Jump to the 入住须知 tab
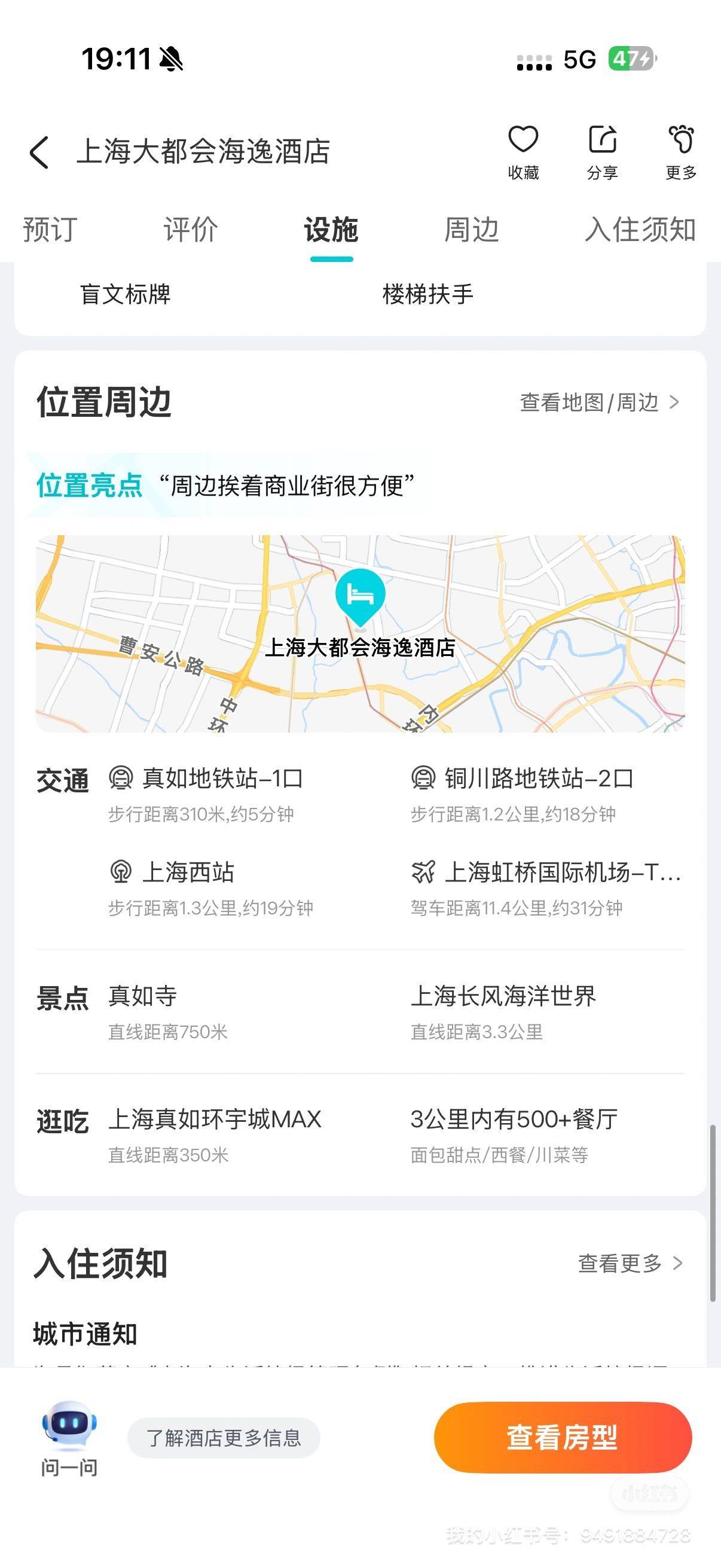The height and width of the screenshot is (1568, 721). point(640,230)
